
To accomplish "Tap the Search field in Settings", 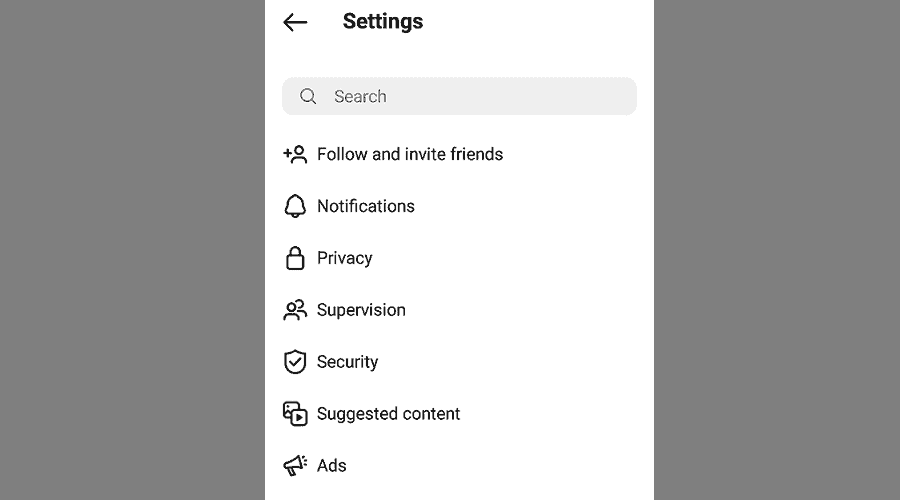I will [x=459, y=96].
